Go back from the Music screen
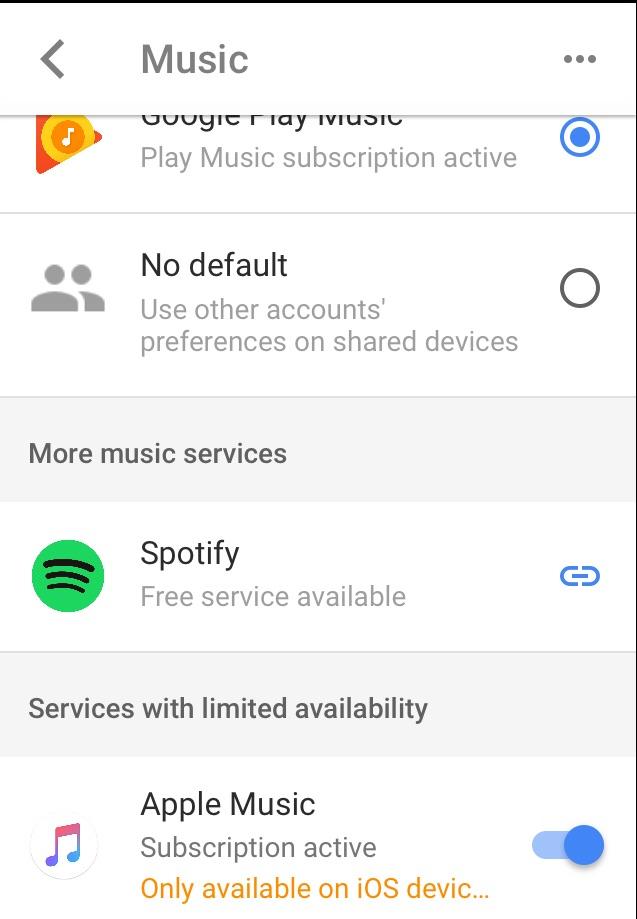 [53, 60]
